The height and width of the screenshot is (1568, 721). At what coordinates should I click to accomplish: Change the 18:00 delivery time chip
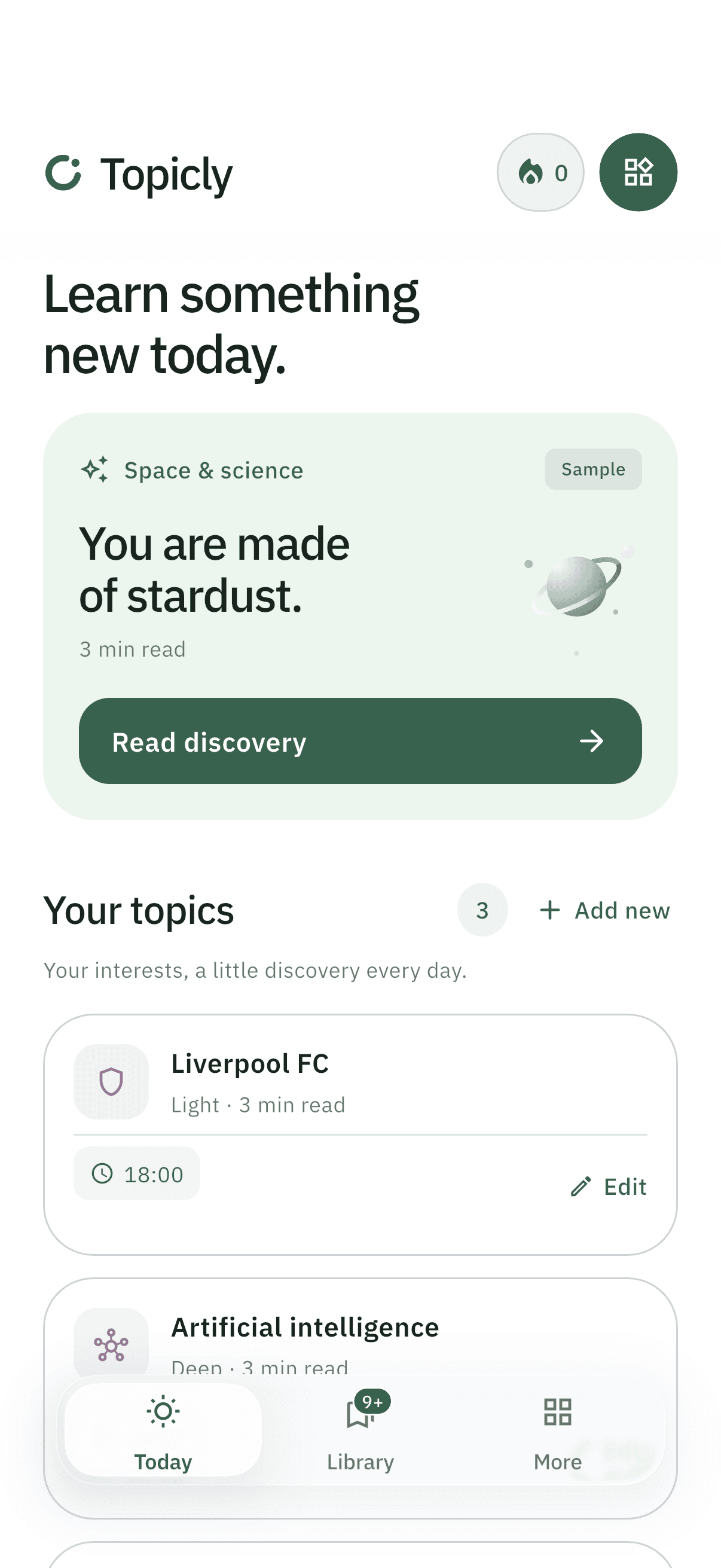tap(137, 1173)
